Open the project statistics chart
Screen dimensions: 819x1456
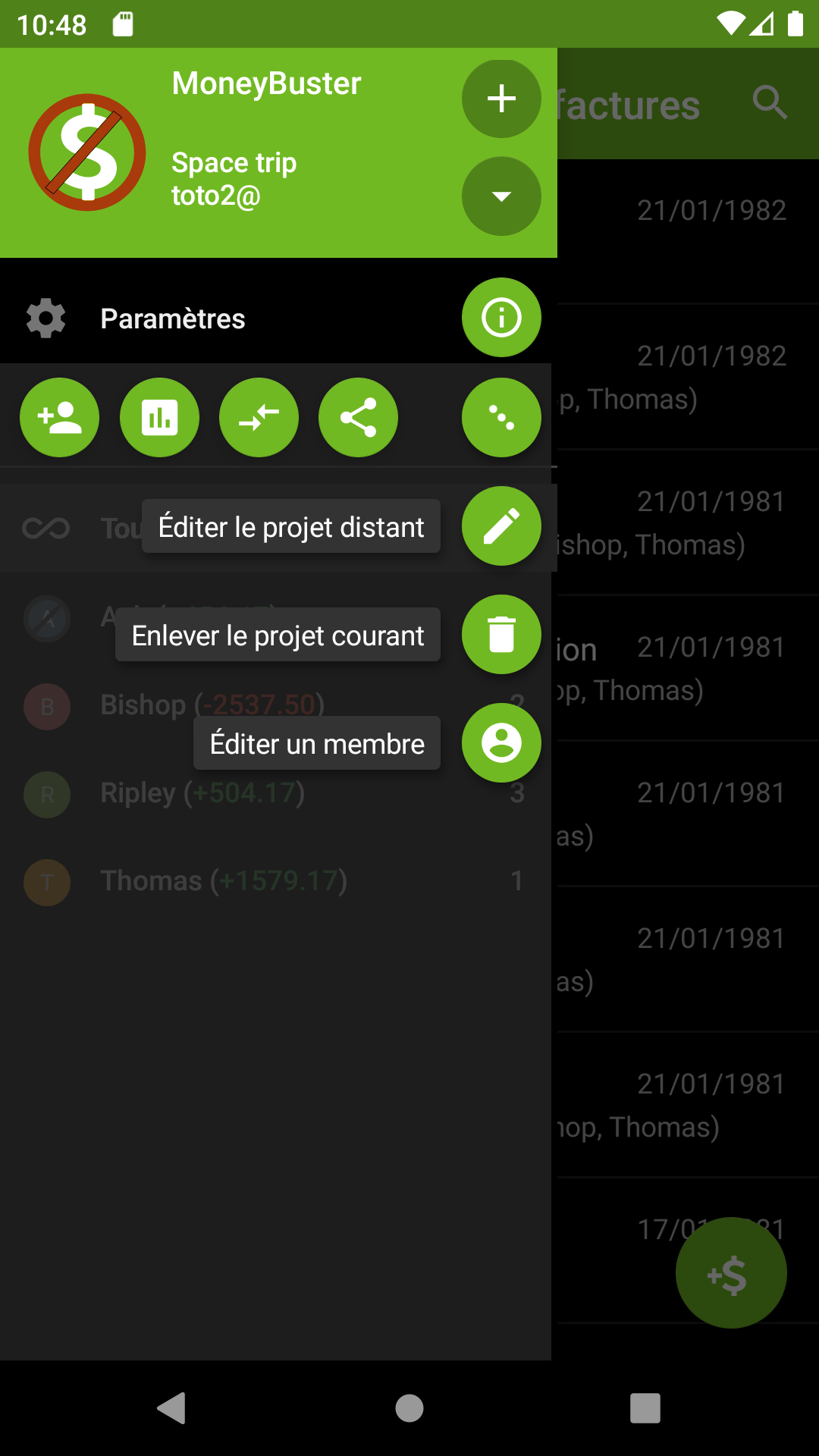pyautogui.click(x=159, y=417)
